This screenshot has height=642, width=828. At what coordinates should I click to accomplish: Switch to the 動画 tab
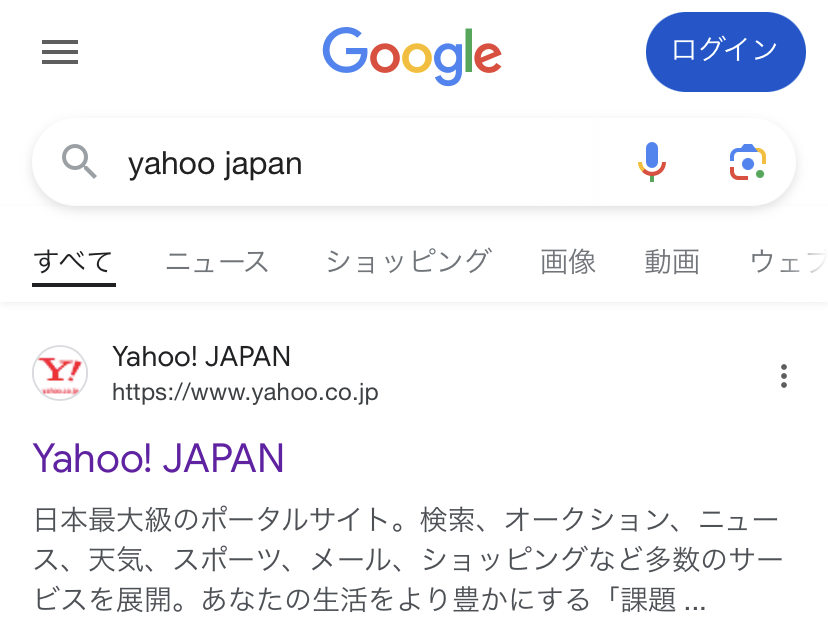672,262
